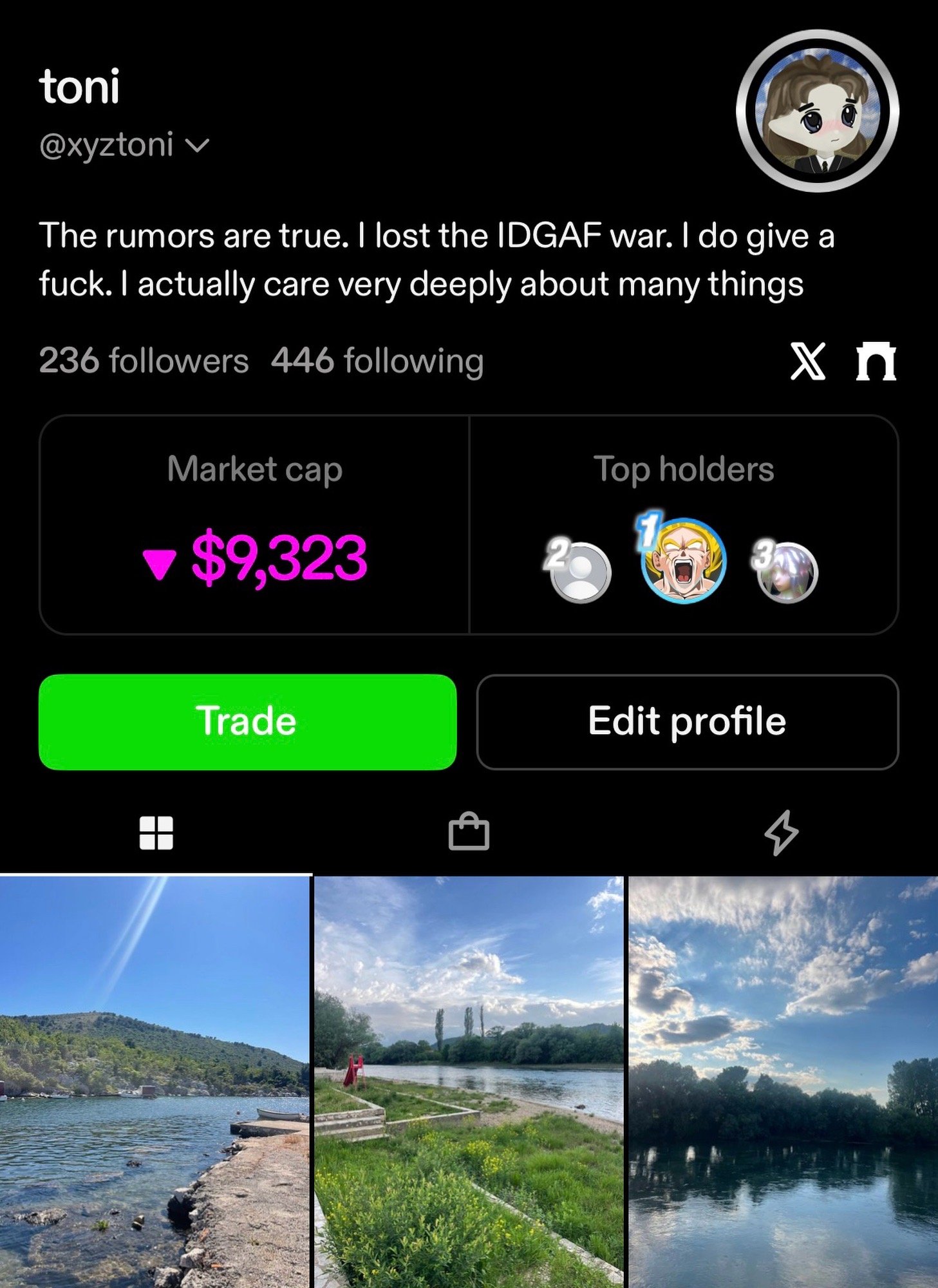Expand the @xyztoni account dropdown
Image resolution: width=938 pixels, height=1288 pixels.
click(196, 146)
